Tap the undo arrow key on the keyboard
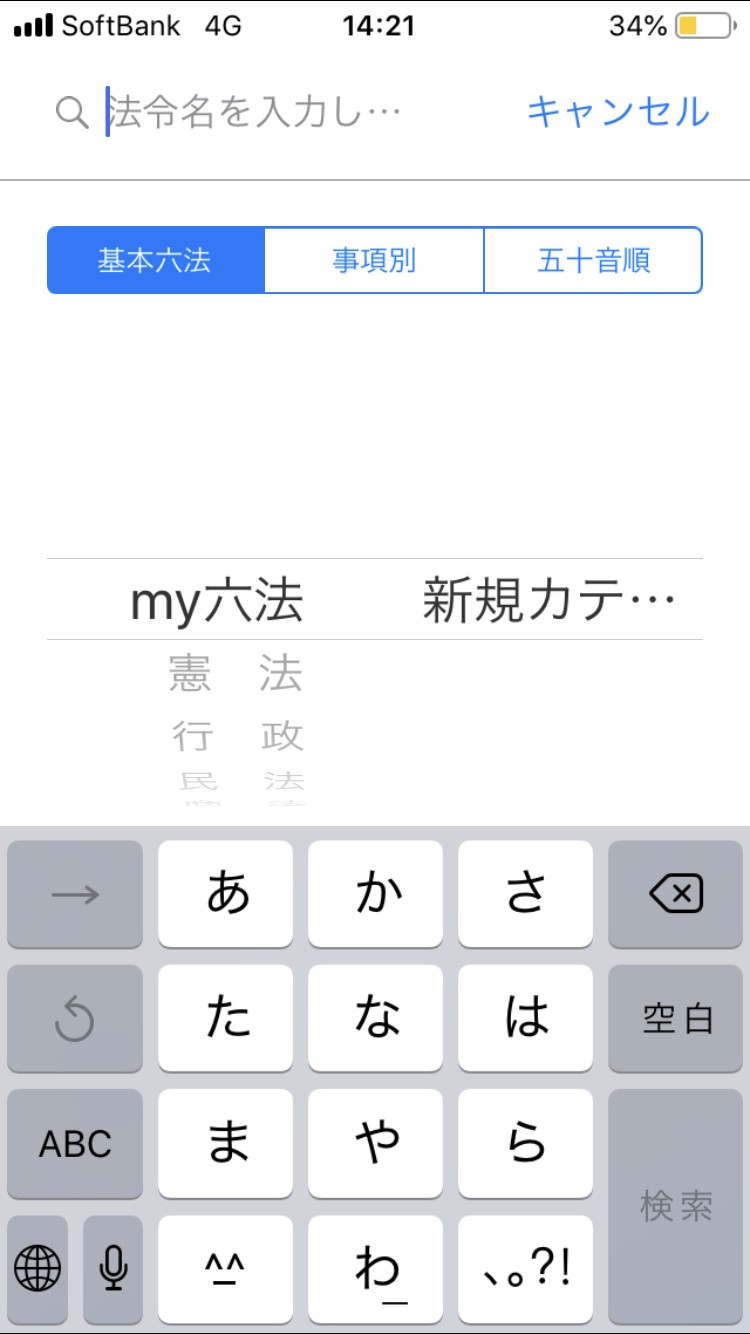 [75, 1018]
